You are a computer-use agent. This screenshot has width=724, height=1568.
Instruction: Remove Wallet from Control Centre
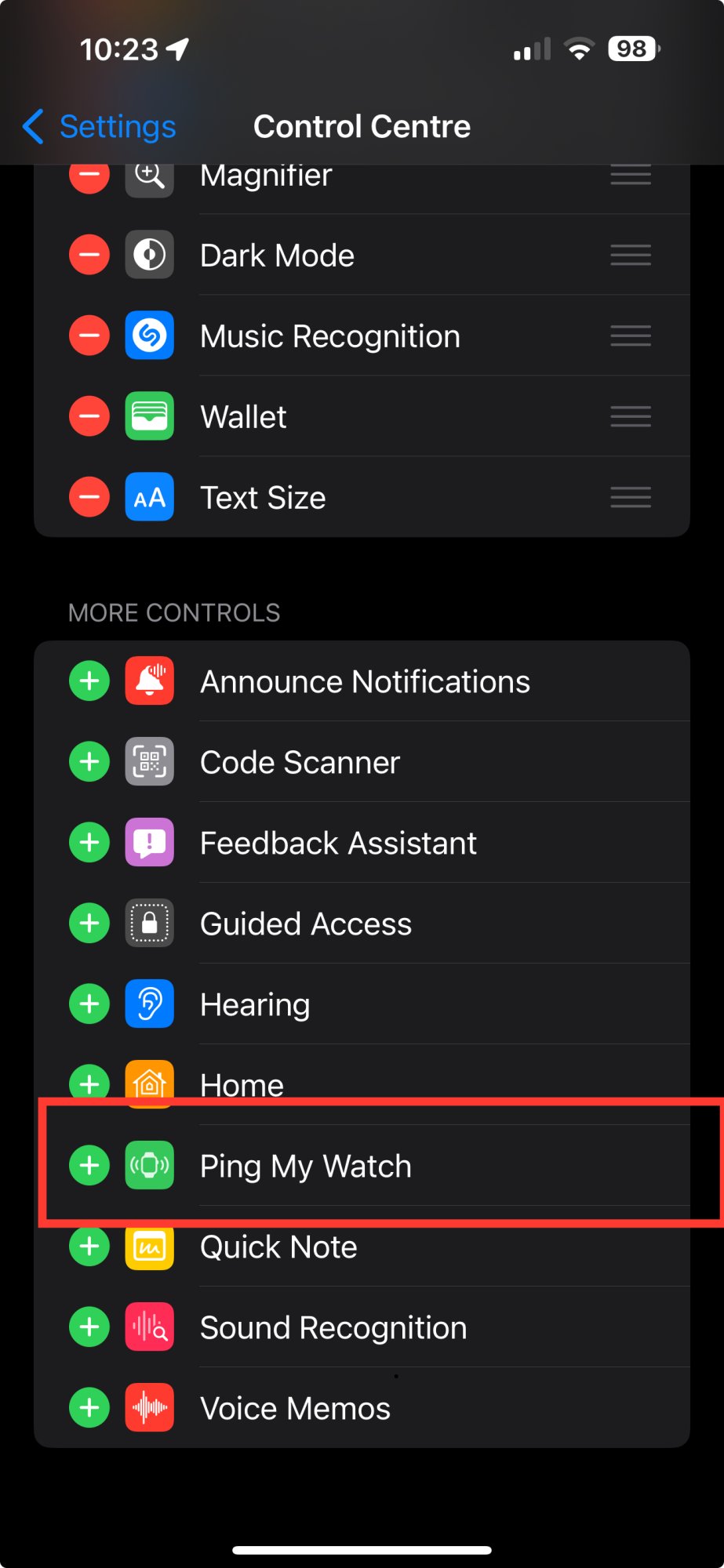pos(89,416)
